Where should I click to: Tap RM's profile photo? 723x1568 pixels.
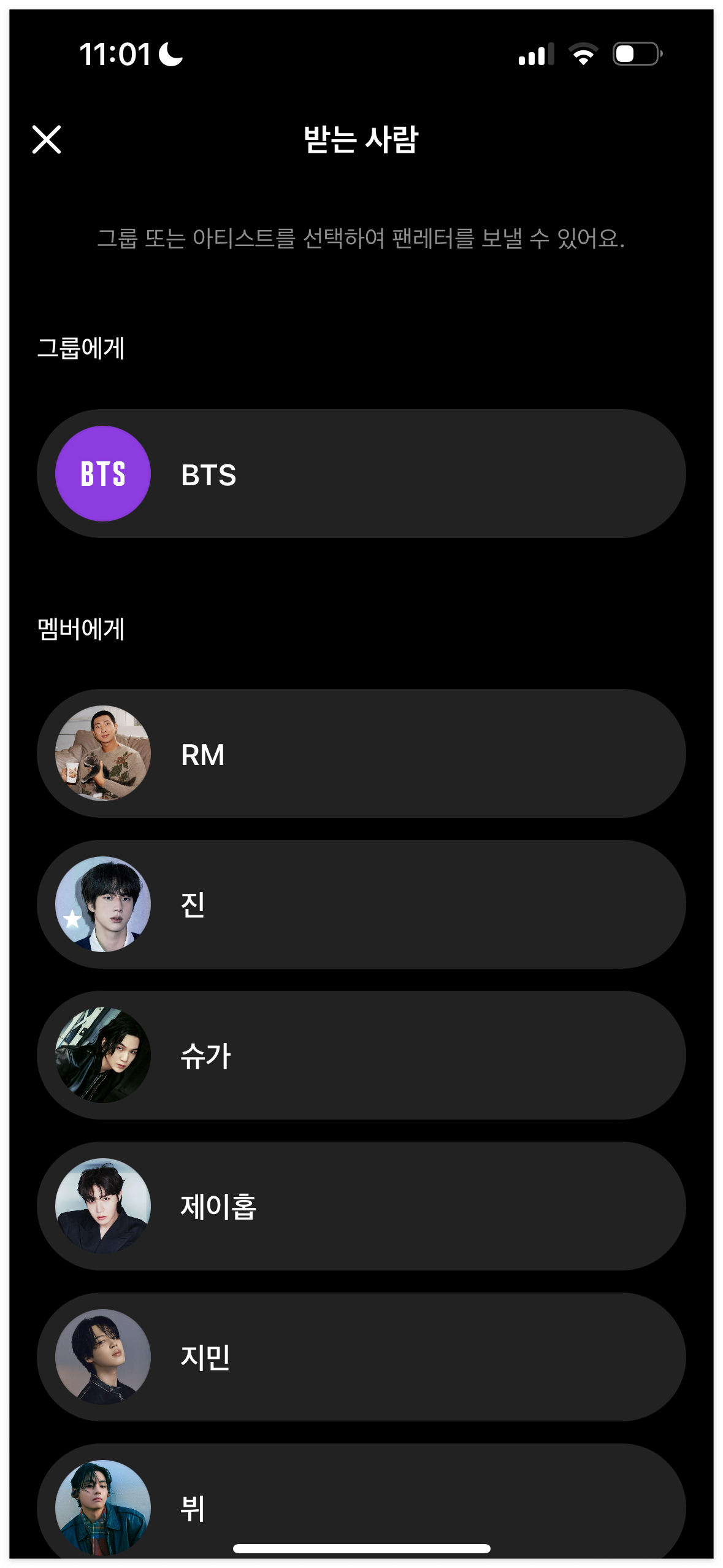(x=103, y=753)
